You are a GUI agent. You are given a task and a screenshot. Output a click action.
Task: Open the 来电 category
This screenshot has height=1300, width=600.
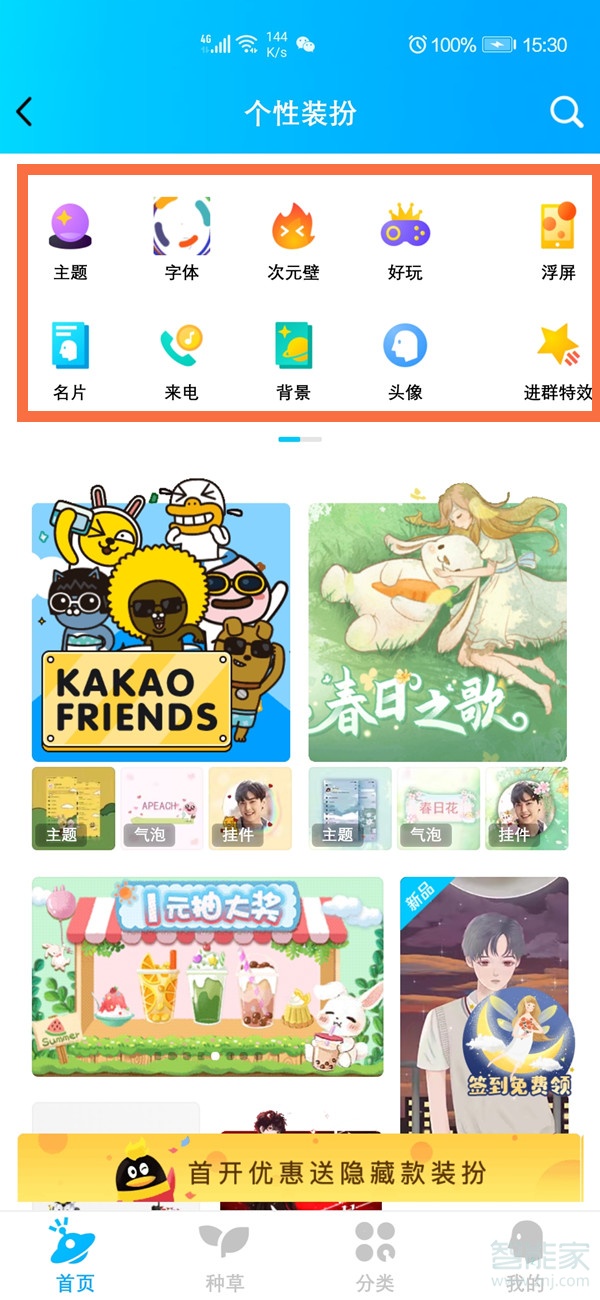pyautogui.click(x=182, y=360)
